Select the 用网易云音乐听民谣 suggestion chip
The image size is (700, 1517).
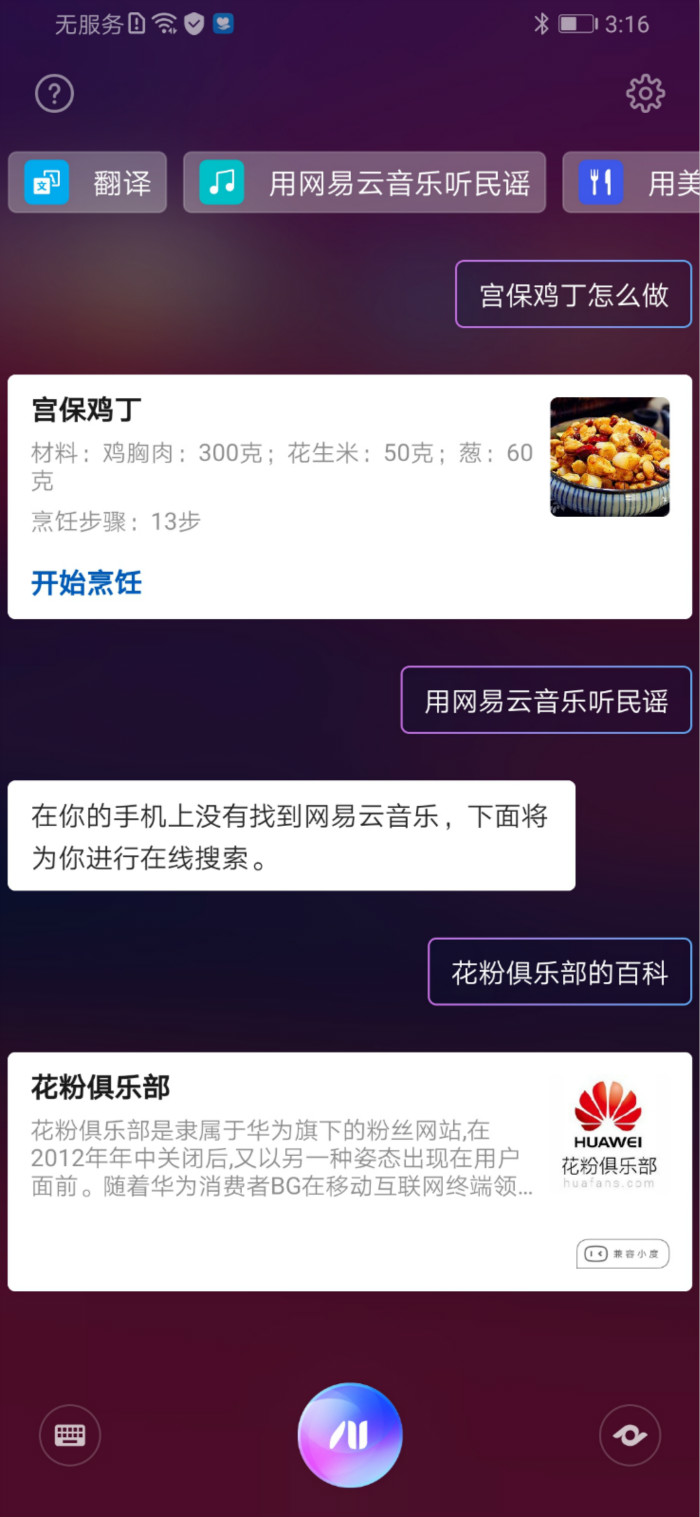(x=364, y=182)
